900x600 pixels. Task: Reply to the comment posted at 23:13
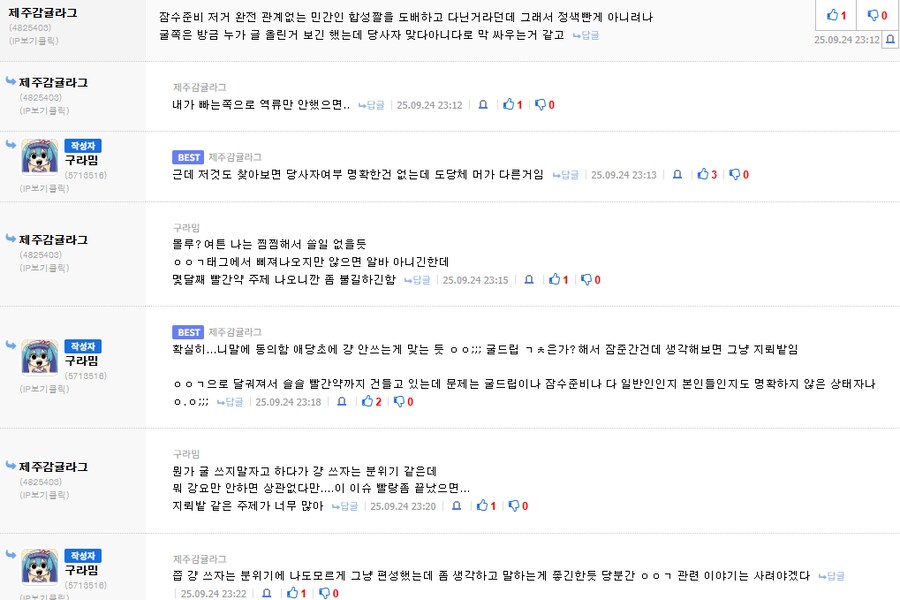(567, 175)
